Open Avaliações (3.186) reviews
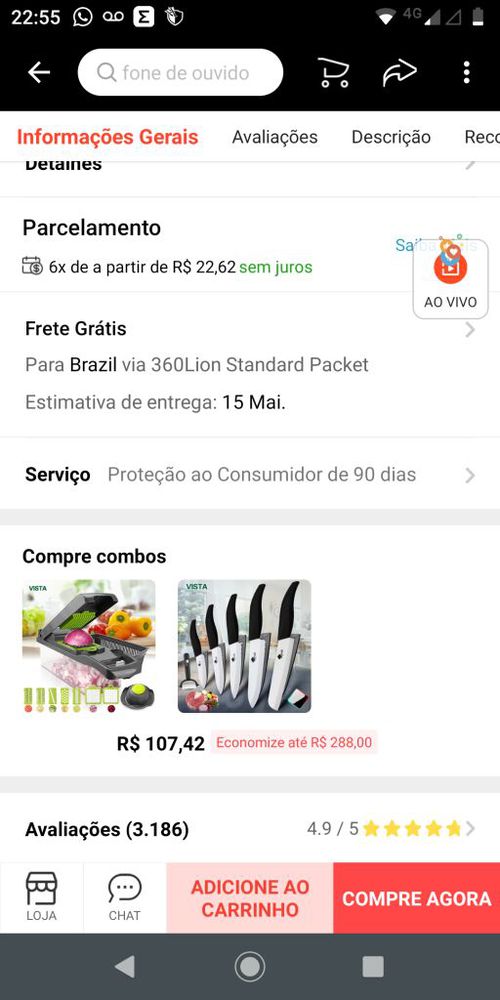 [x=250, y=829]
